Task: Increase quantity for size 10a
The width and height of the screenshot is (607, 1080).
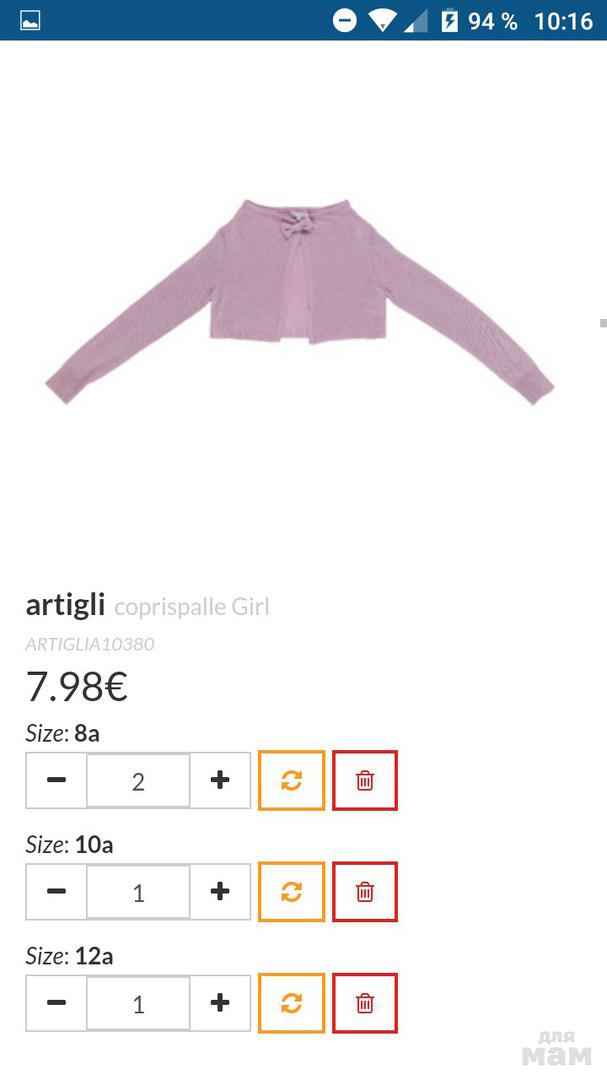Action: pos(220,891)
